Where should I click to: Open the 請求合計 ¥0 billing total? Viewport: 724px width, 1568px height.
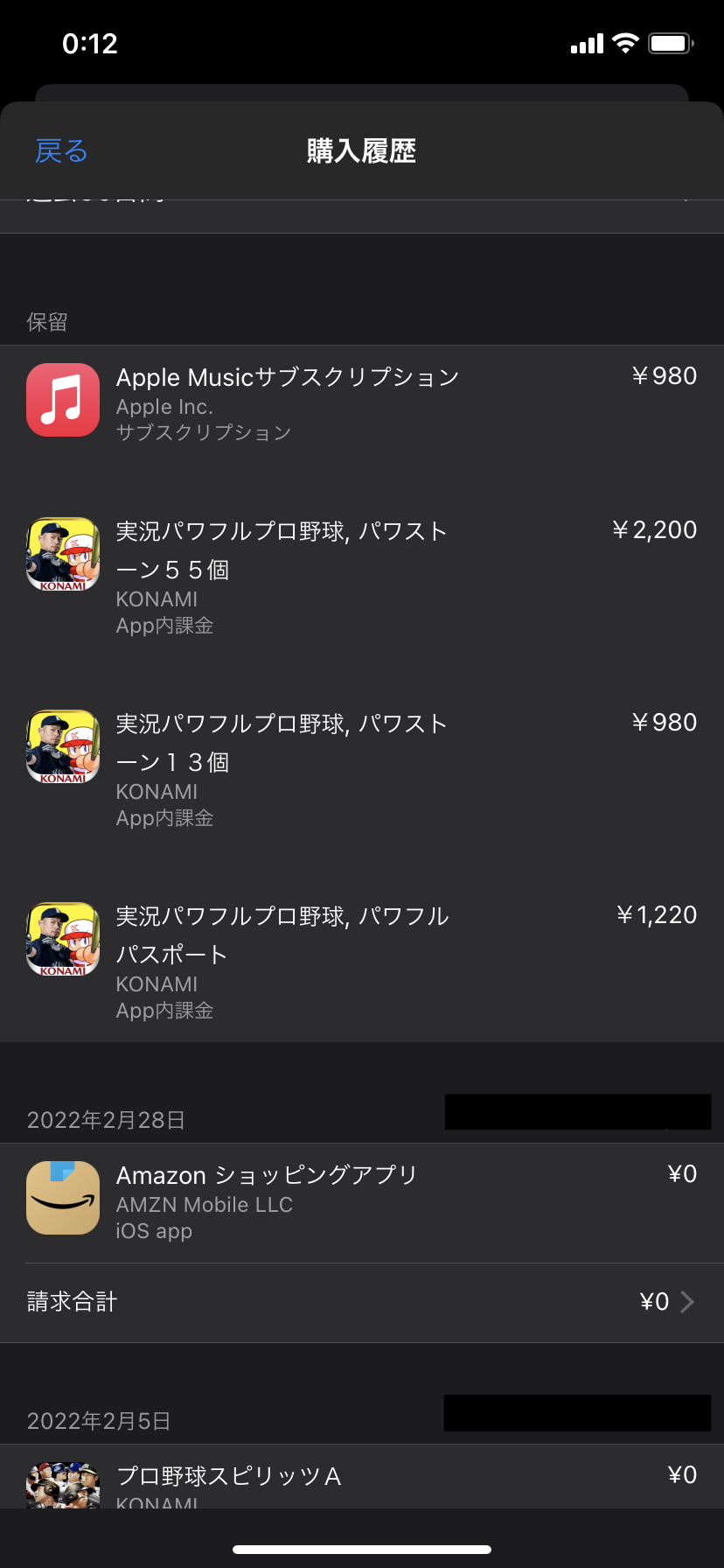[362, 1302]
